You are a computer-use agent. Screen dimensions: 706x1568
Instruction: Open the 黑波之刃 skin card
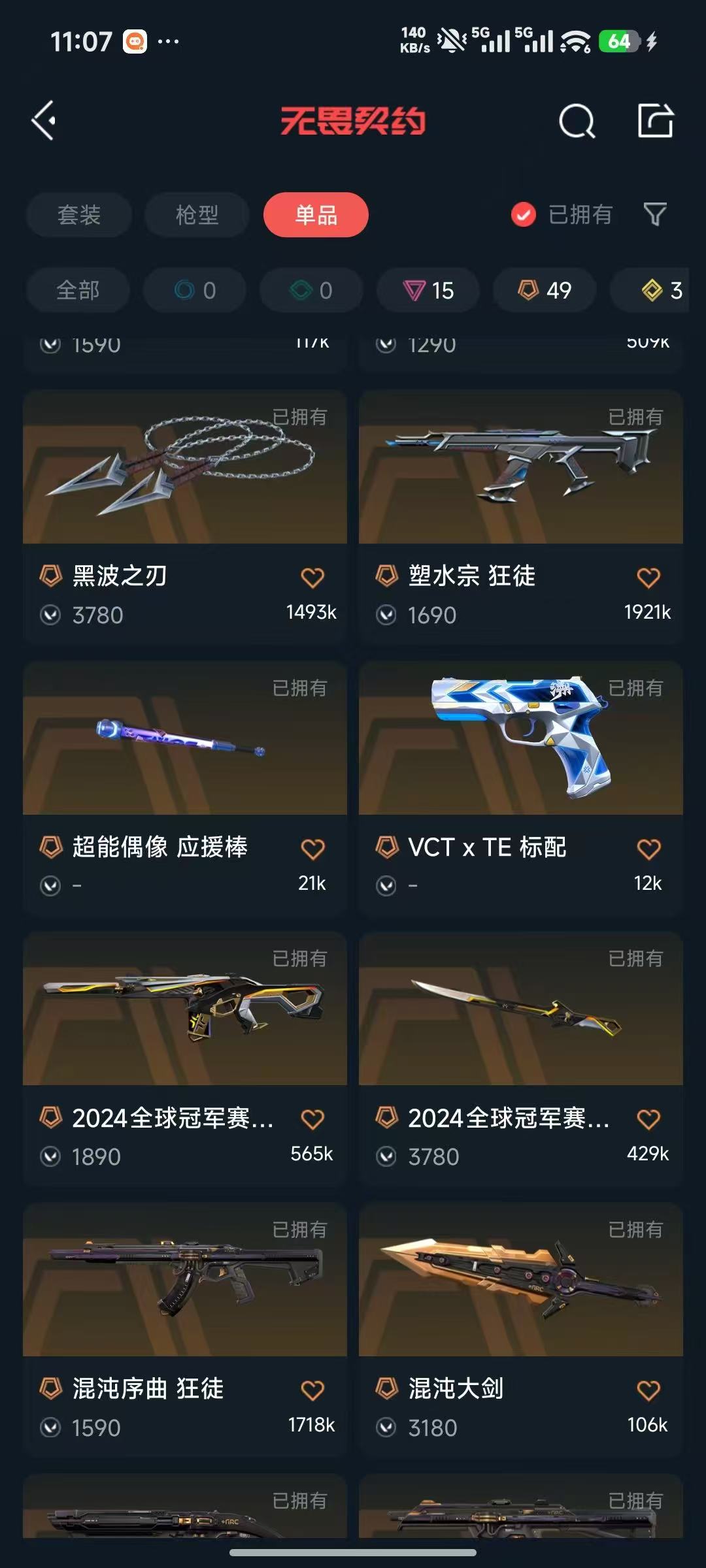(x=185, y=517)
